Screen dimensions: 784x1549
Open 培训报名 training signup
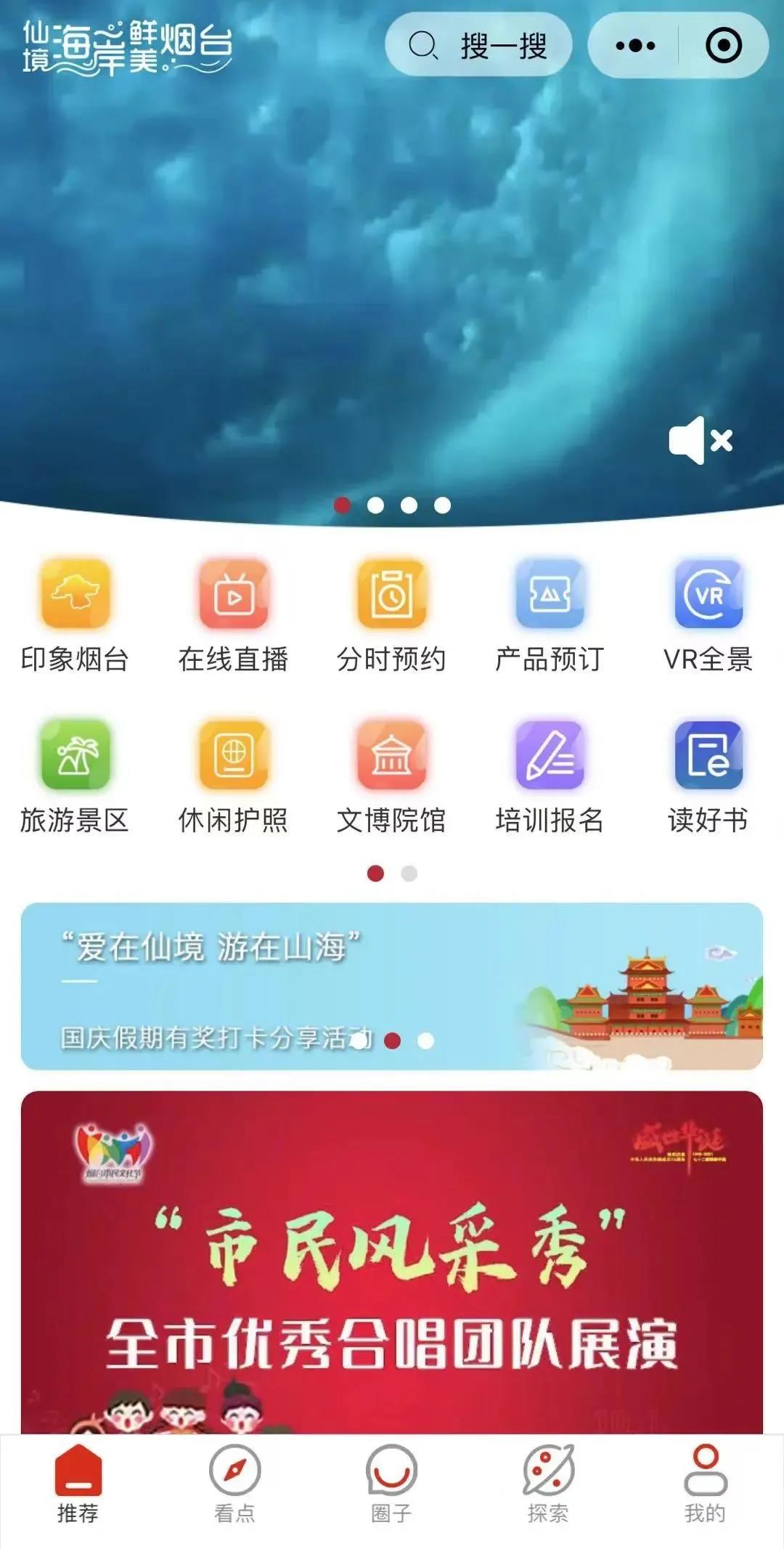(550, 775)
